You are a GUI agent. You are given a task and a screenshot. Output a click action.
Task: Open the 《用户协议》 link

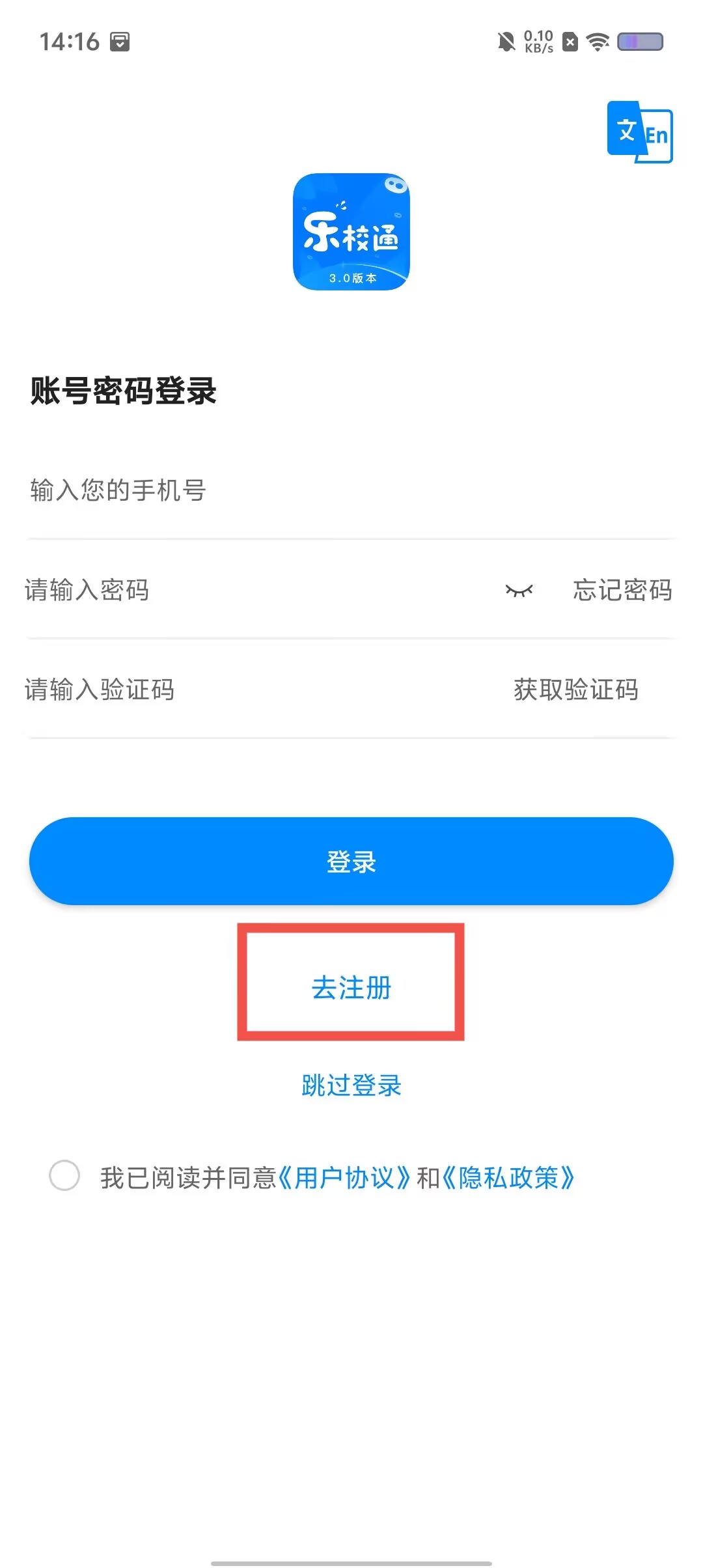coord(344,1178)
